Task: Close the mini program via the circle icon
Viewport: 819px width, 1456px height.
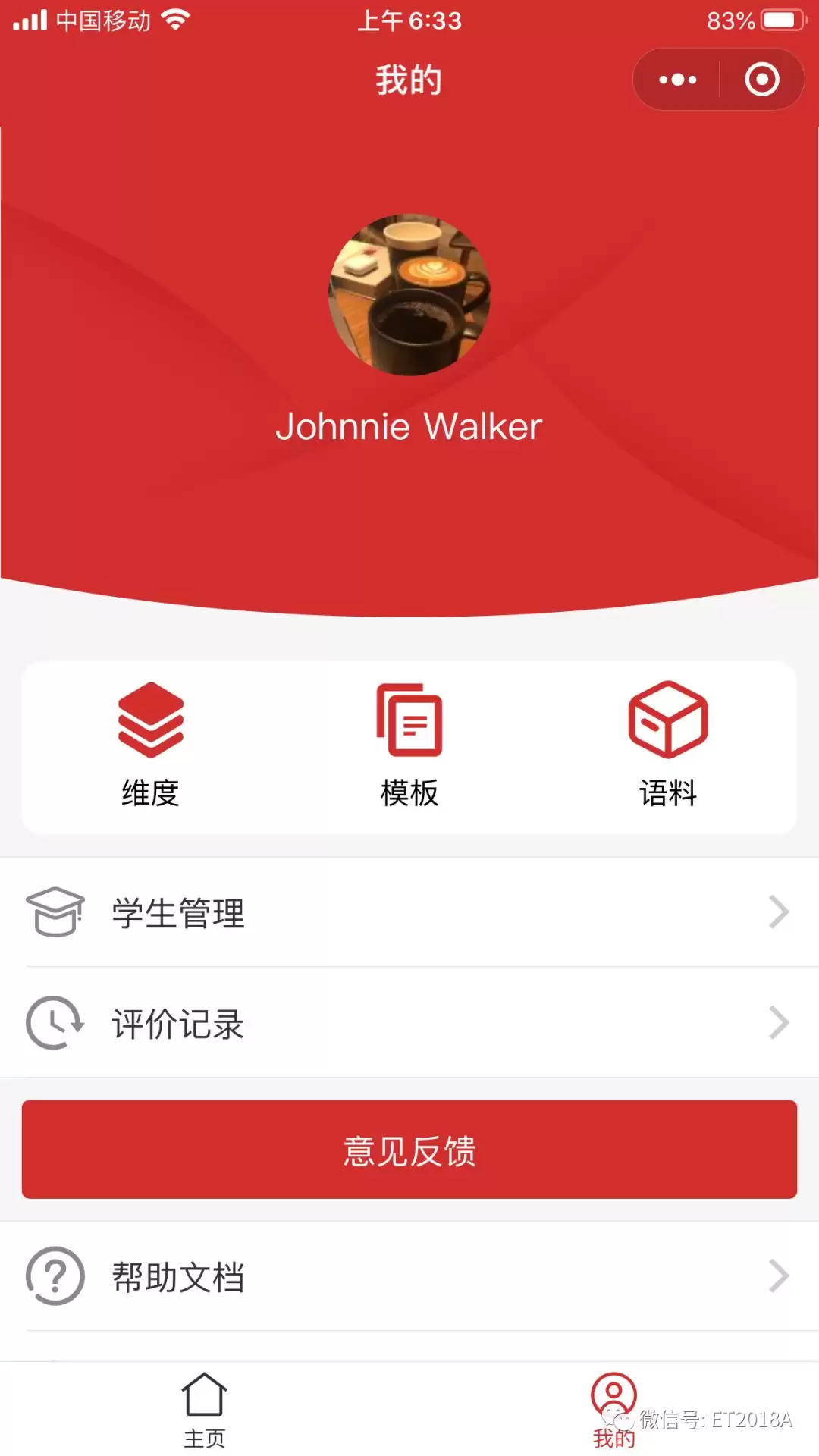Action: click(761, 80)
